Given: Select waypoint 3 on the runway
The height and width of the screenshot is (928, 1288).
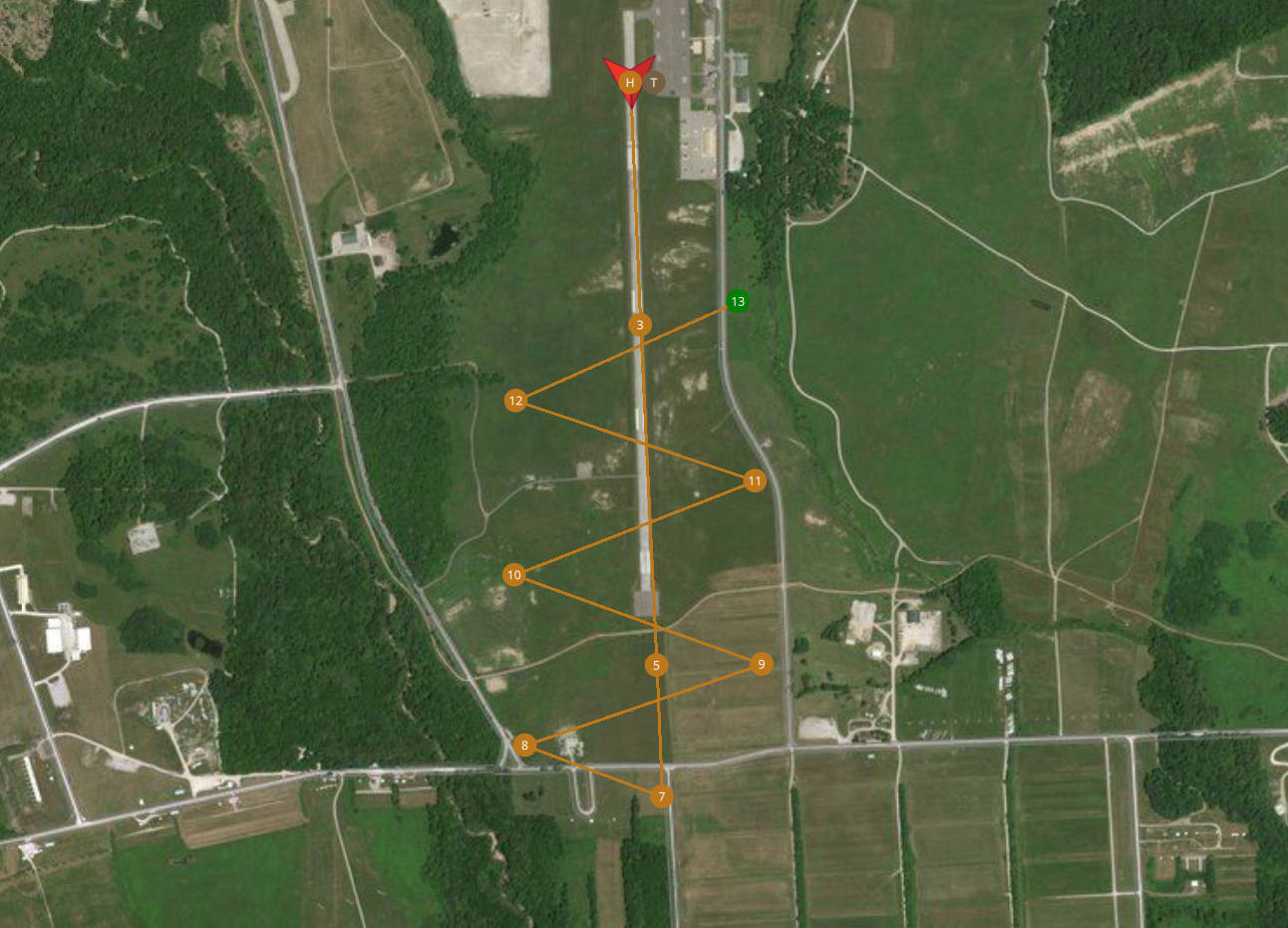Looking at the screenshot, I should pyautogui.click(x=640, y=325).
